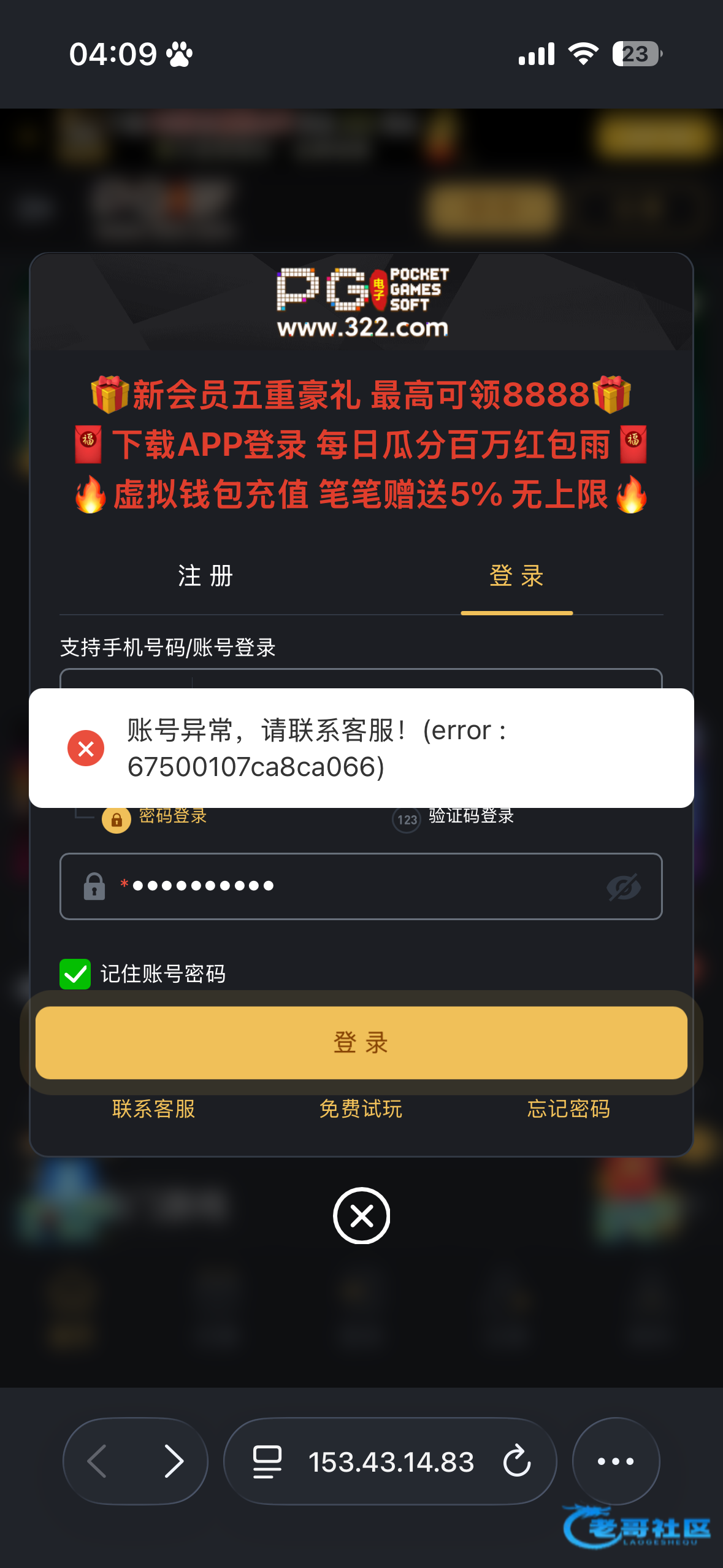Reload the page
Viewport: 723px width, 1568px height.
pyautogui.click(x=516, y=1461)
